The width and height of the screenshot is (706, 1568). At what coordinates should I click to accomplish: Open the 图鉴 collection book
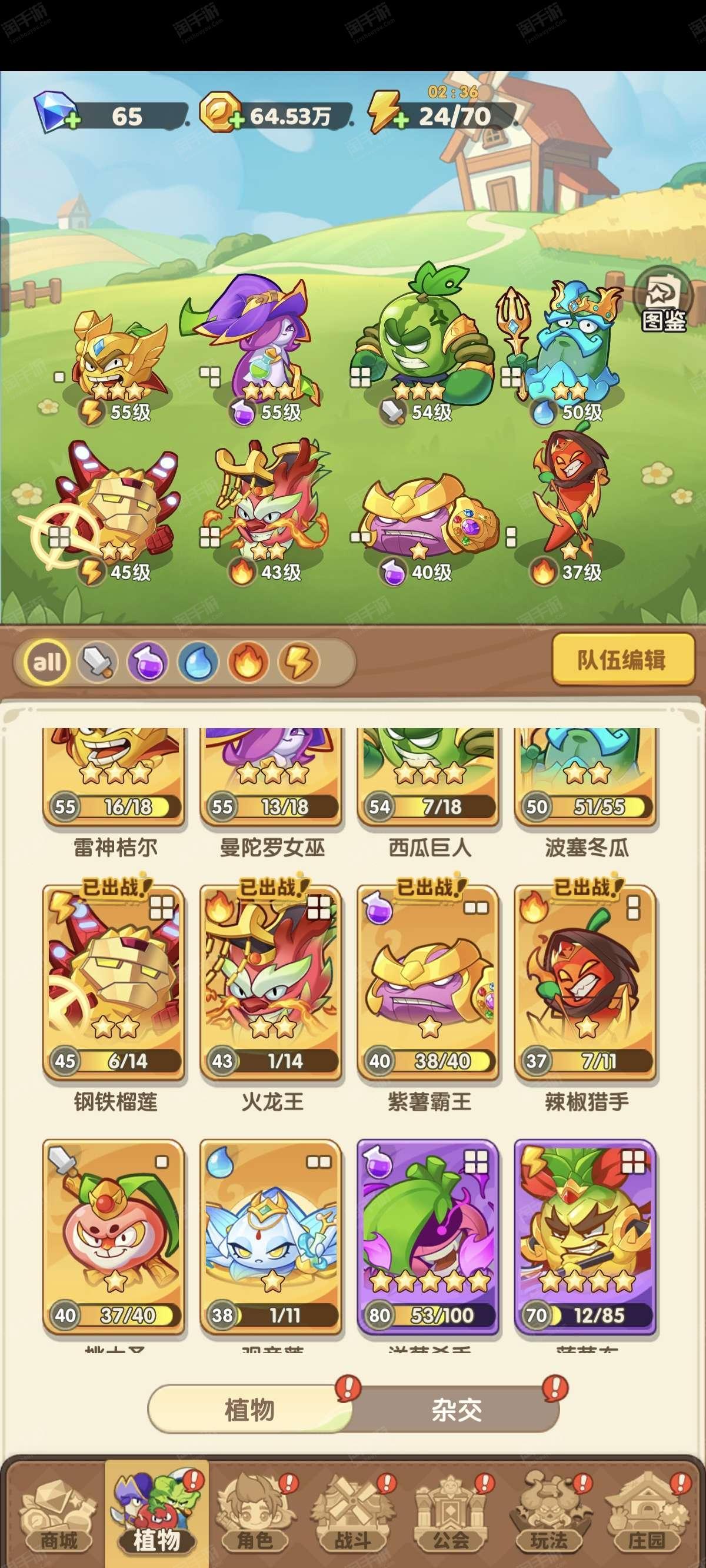coord(664,300)
